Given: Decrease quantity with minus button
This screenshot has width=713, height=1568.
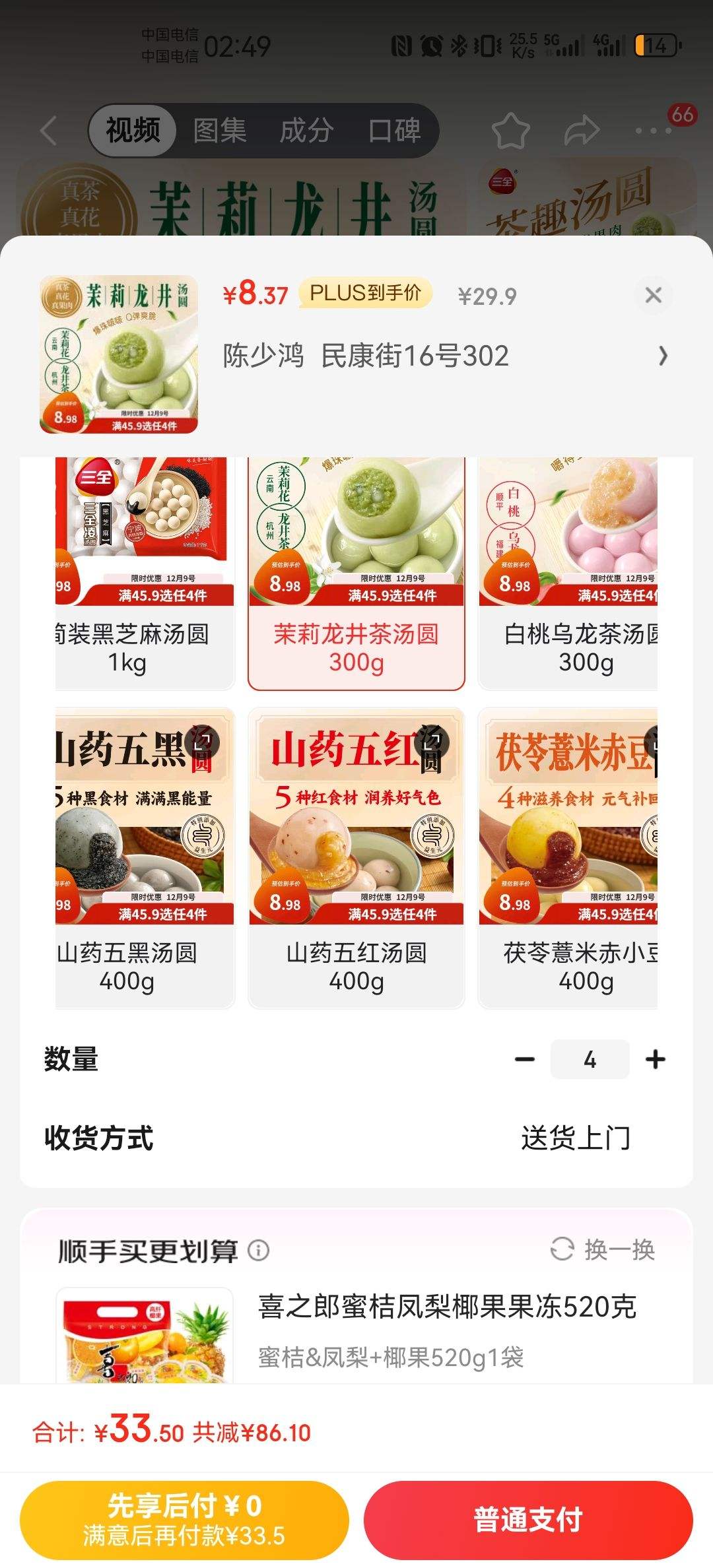Looking at the screenshot, I should pyautogui.click(x=525, y=1059).
